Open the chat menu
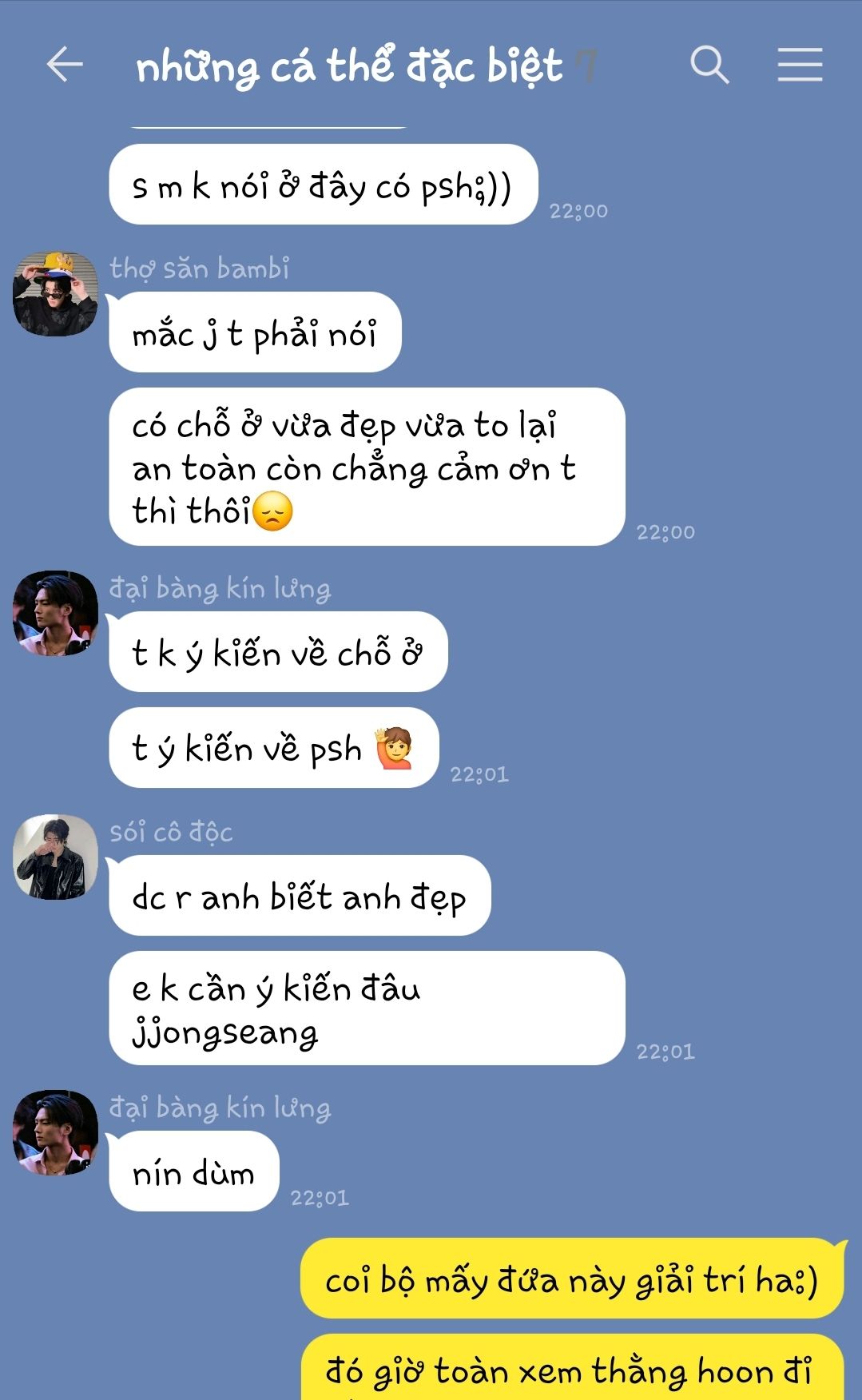862x1400 pixels. (800, 65)
